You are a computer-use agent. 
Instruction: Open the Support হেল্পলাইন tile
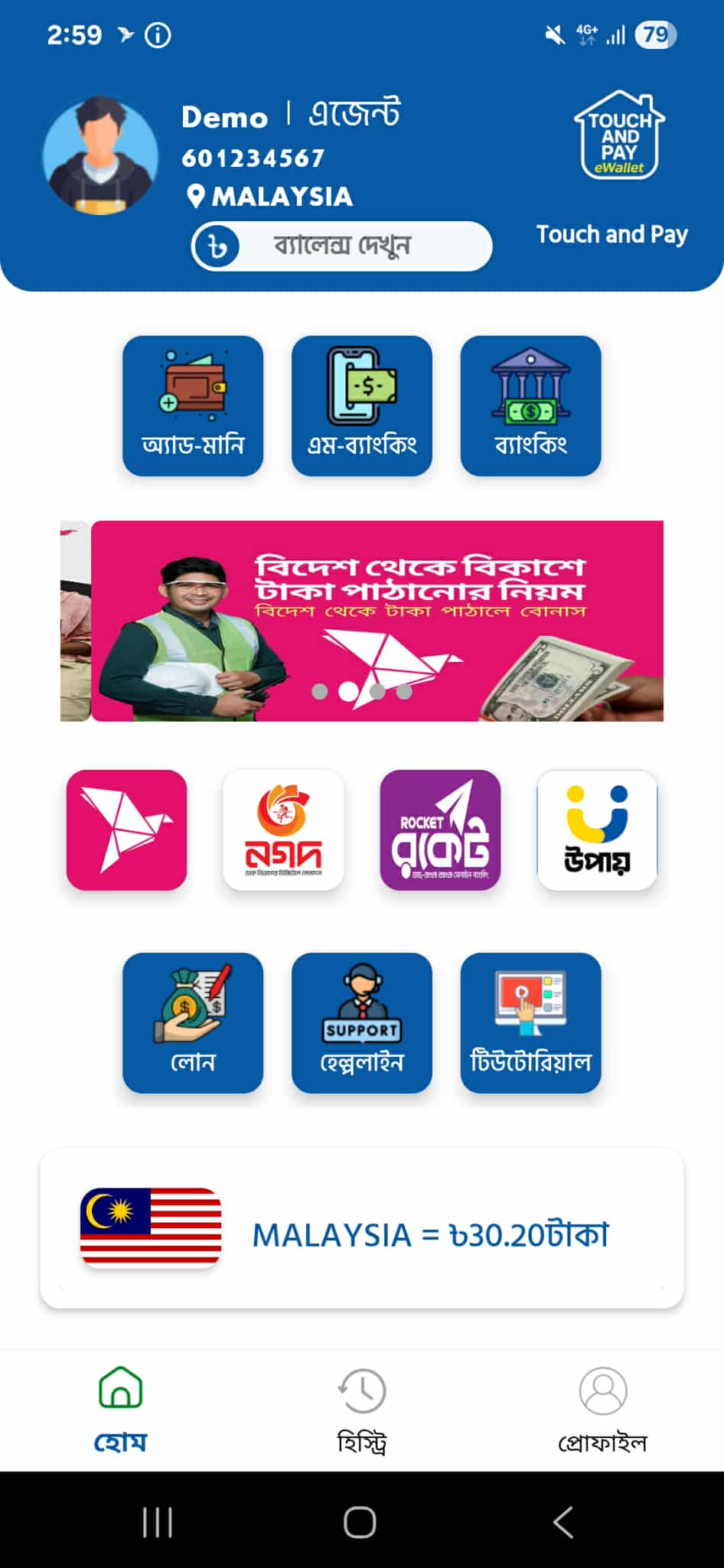coord(361,1022)
